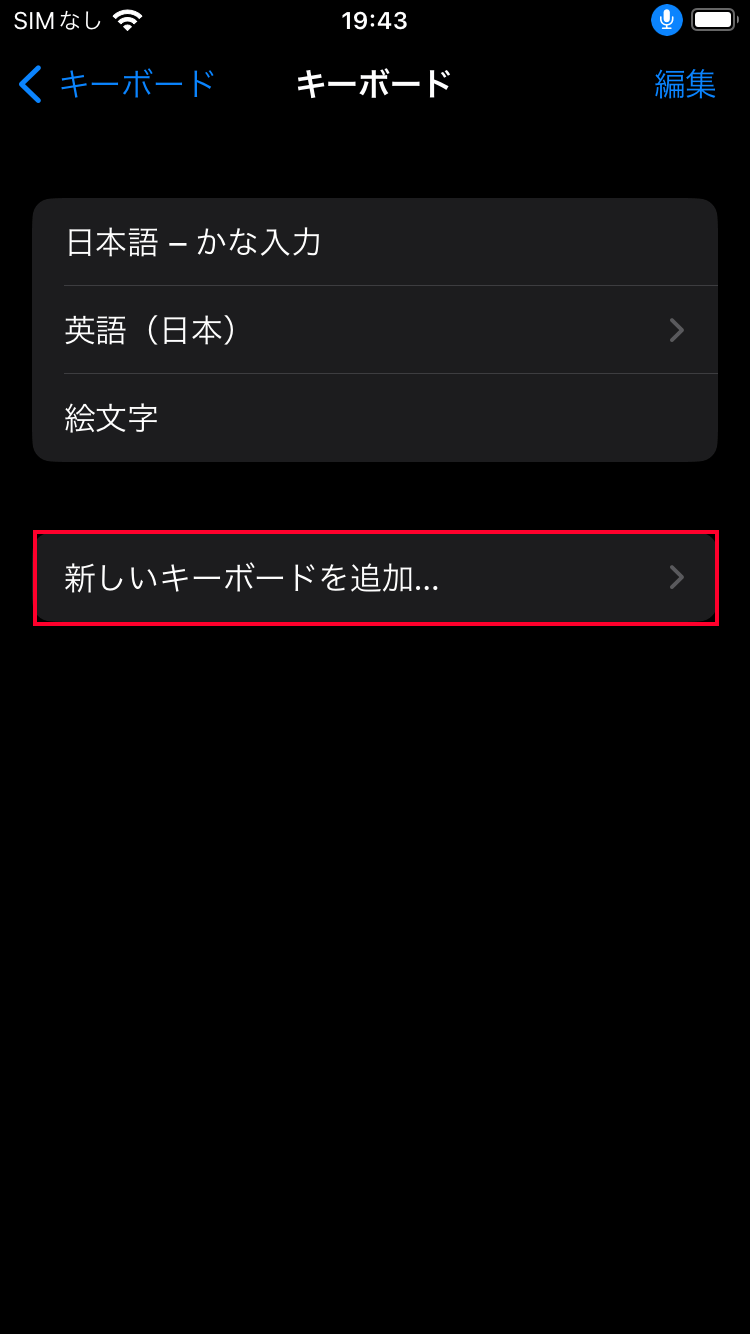Tap the 日本語 – かな入力 row

tap(375, 242)
